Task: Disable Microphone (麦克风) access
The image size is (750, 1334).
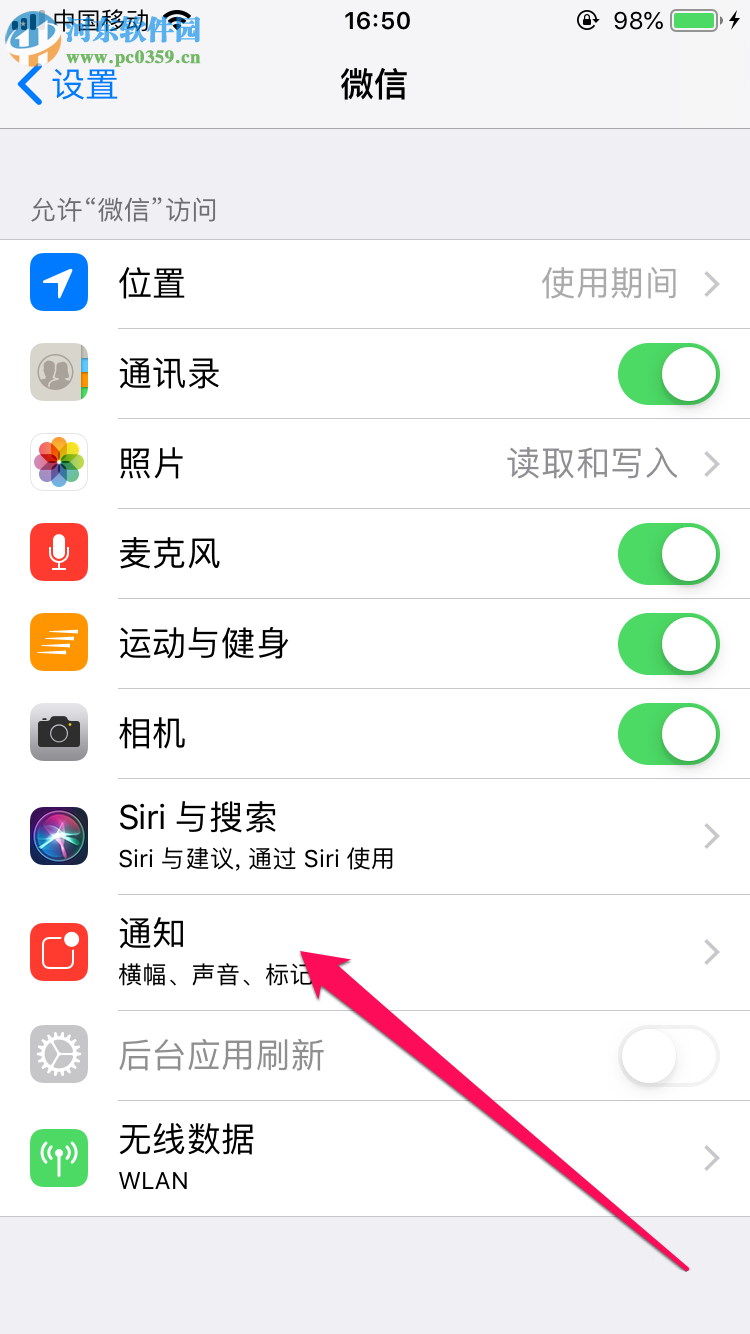Action: tap(667, 553)
